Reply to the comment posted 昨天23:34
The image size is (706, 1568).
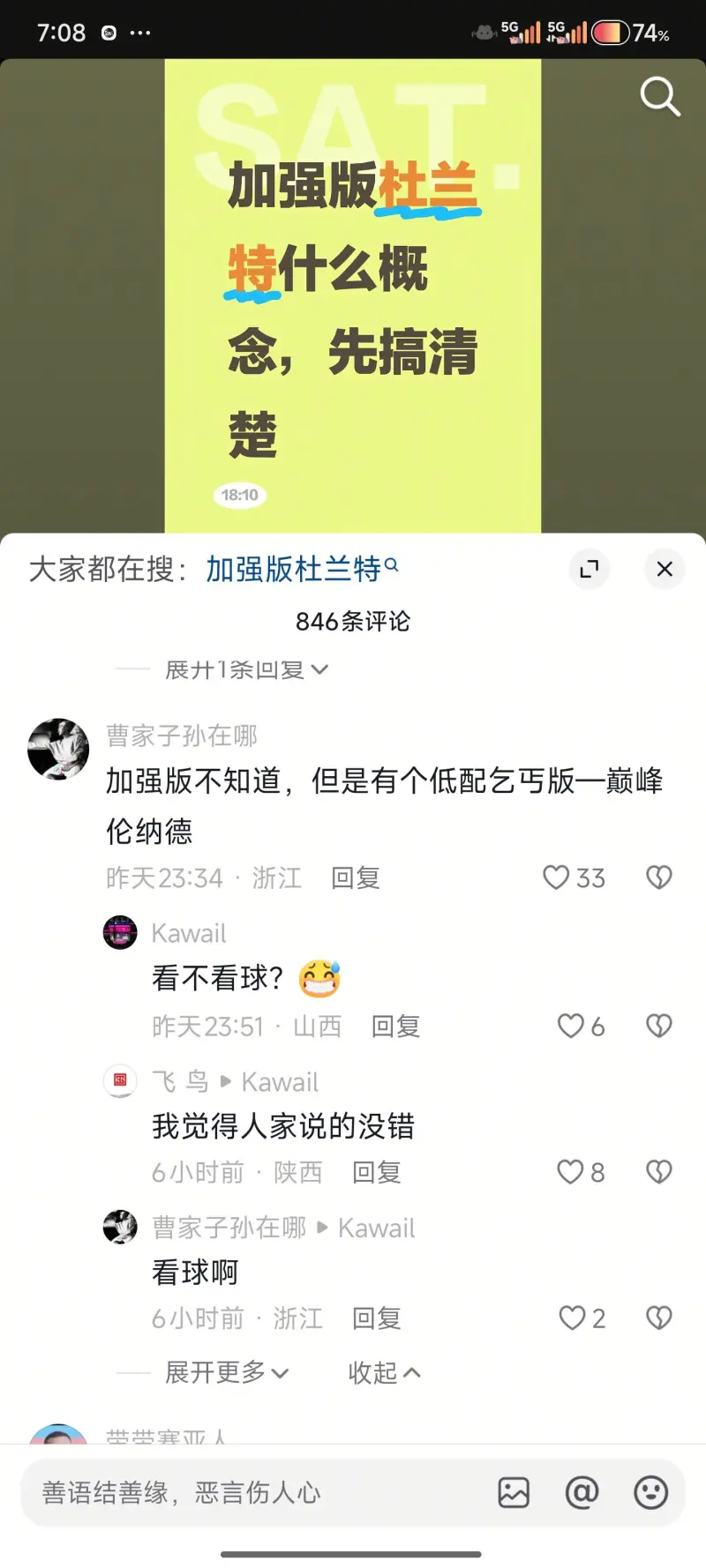(x=355, y=878)
